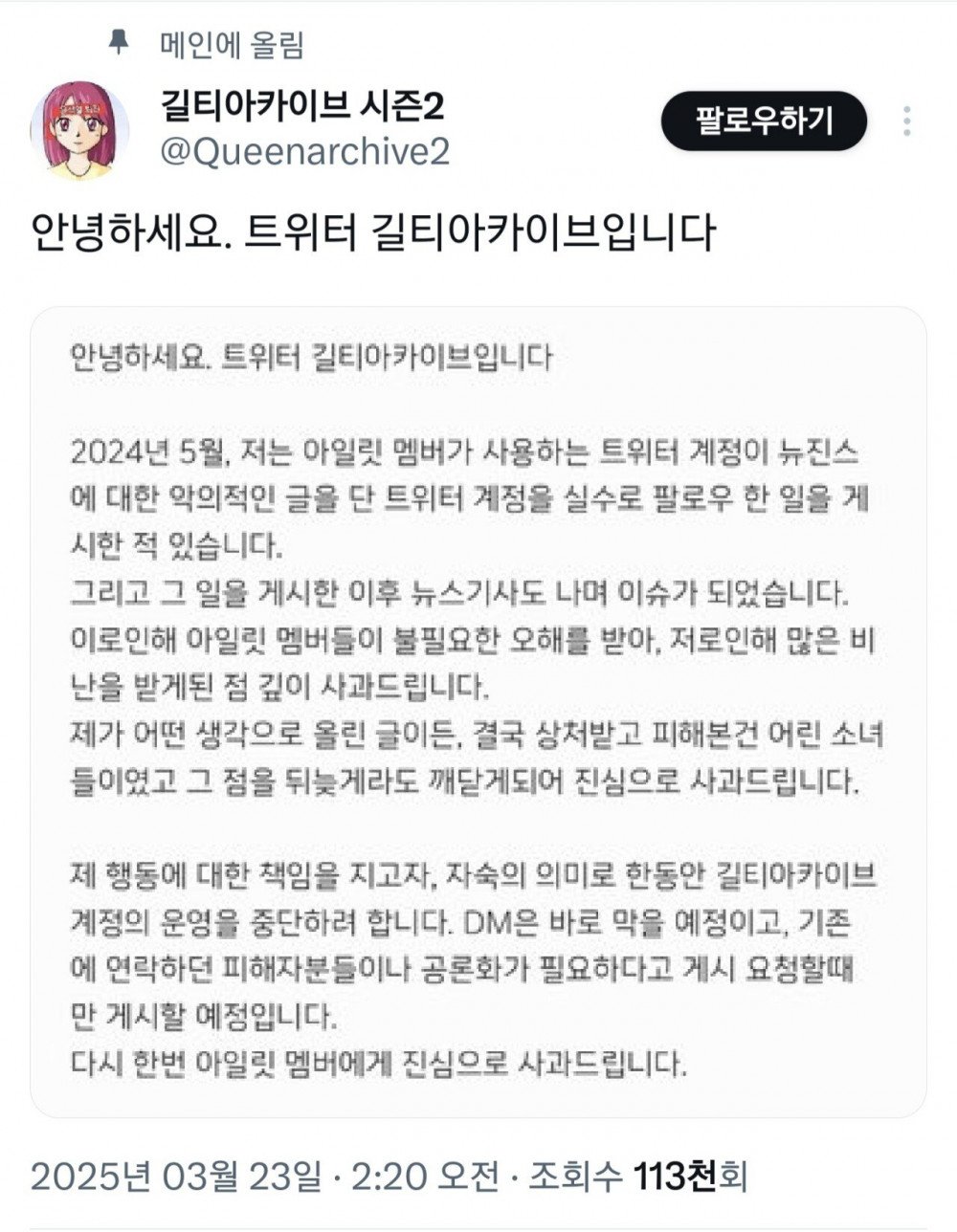The height and width of the screenshot is (1232, 957).
Task: Open the 길티아카이브 시즌2 profile avatar
Action: tap(79, 129)
